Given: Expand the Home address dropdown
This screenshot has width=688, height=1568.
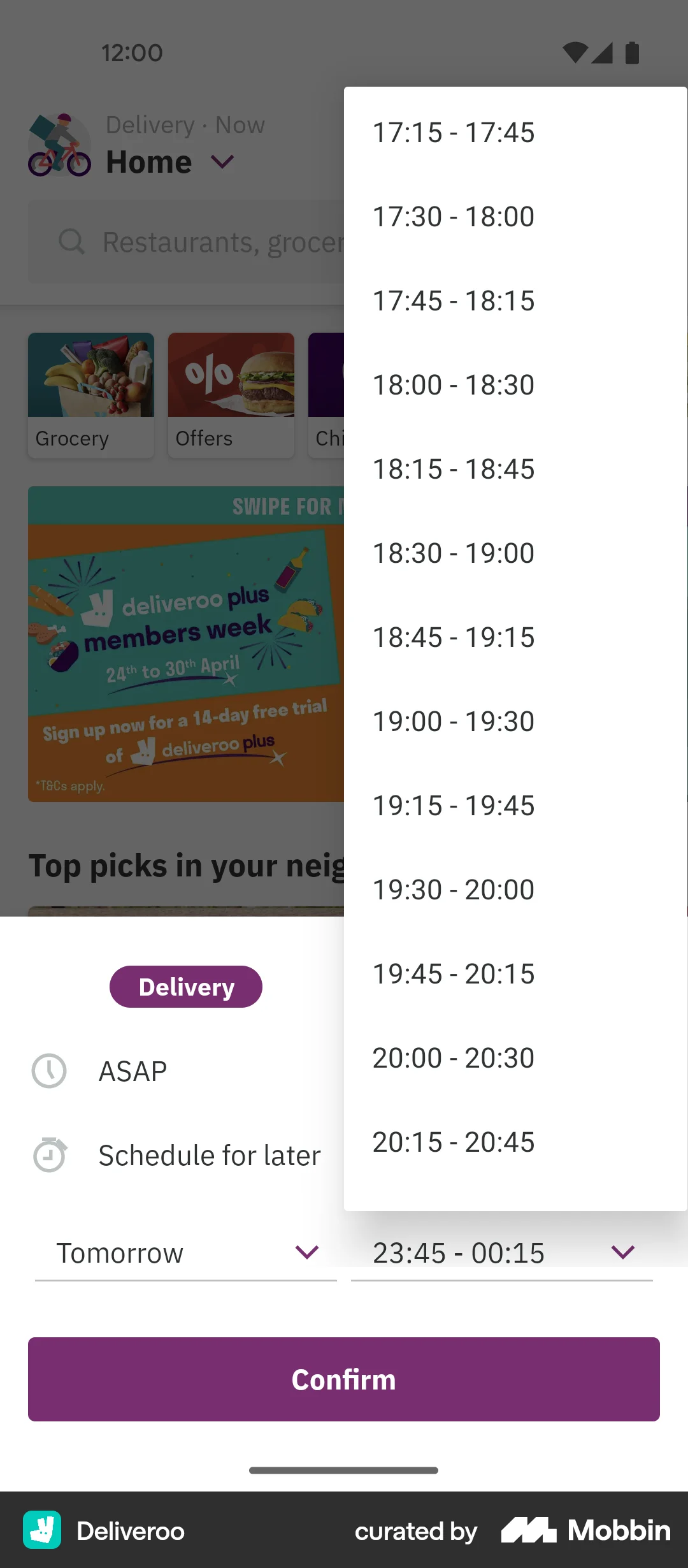Looking at the screenshot, I should pyautogui.click(x=221, y=161).
